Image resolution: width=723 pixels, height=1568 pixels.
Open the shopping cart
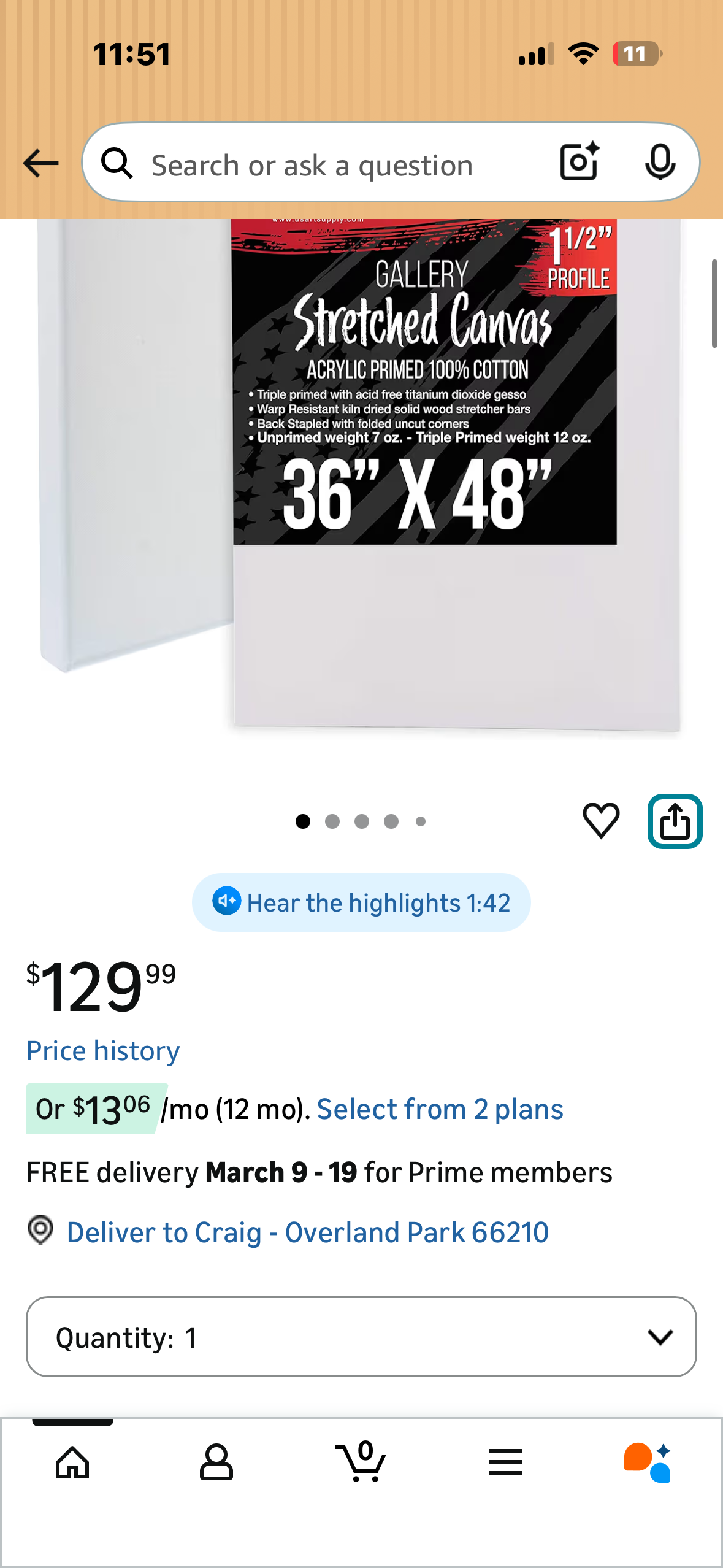(x=362, y=1462)
